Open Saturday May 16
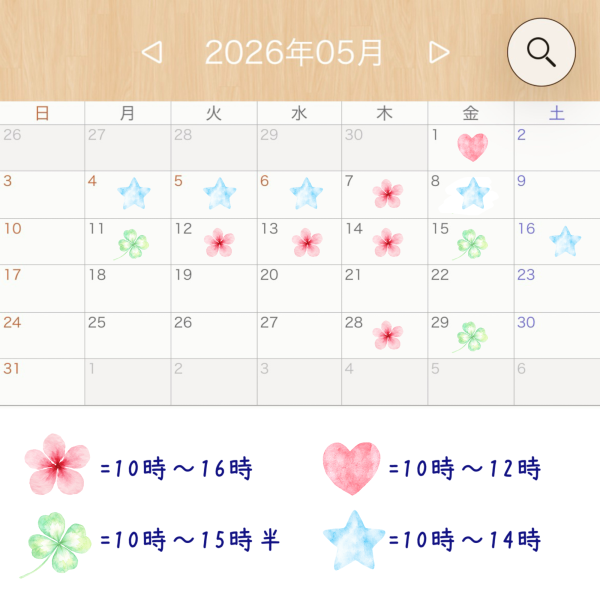Image resolution: width=600 pixels, height=600 pixels. [x=557, y=241]
